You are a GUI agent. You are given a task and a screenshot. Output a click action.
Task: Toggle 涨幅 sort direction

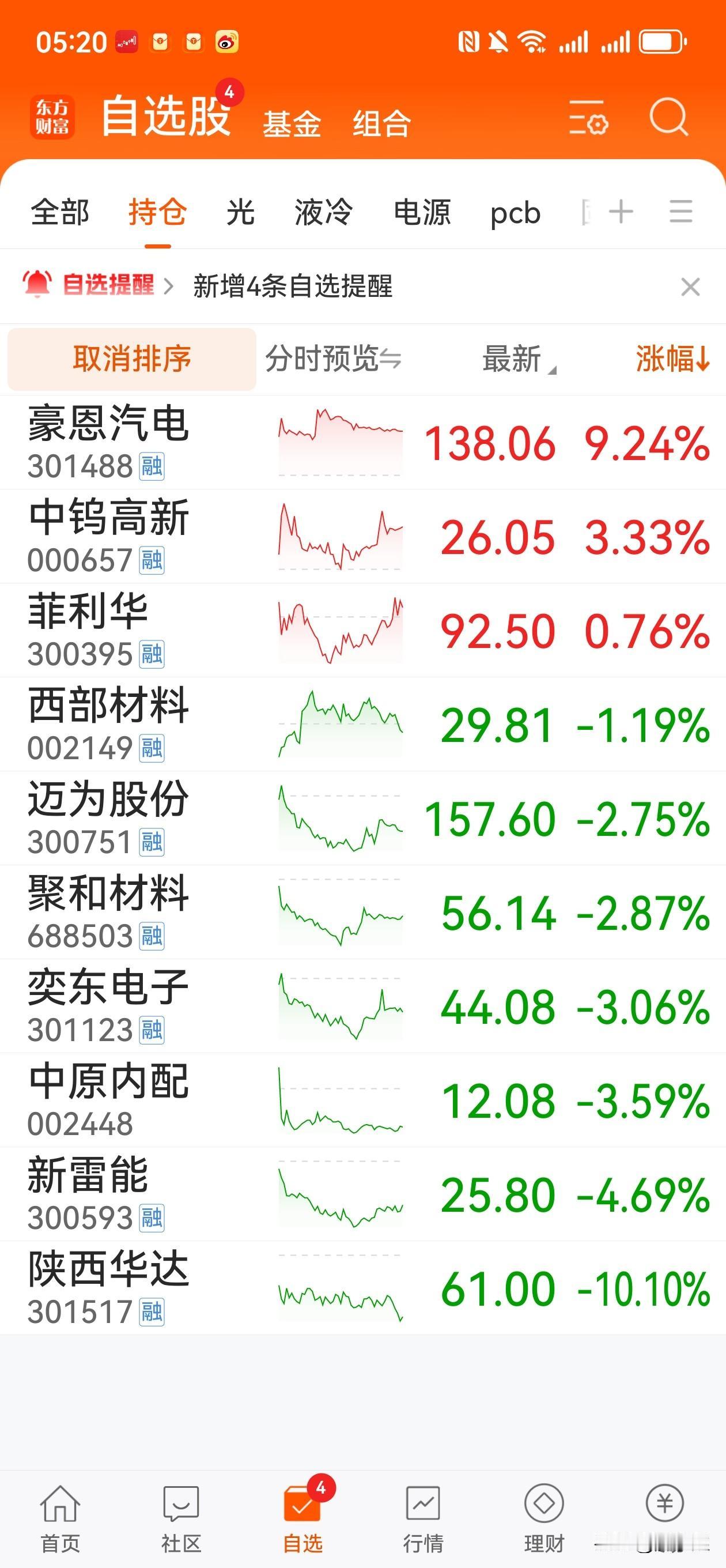[x=670, y=360]
